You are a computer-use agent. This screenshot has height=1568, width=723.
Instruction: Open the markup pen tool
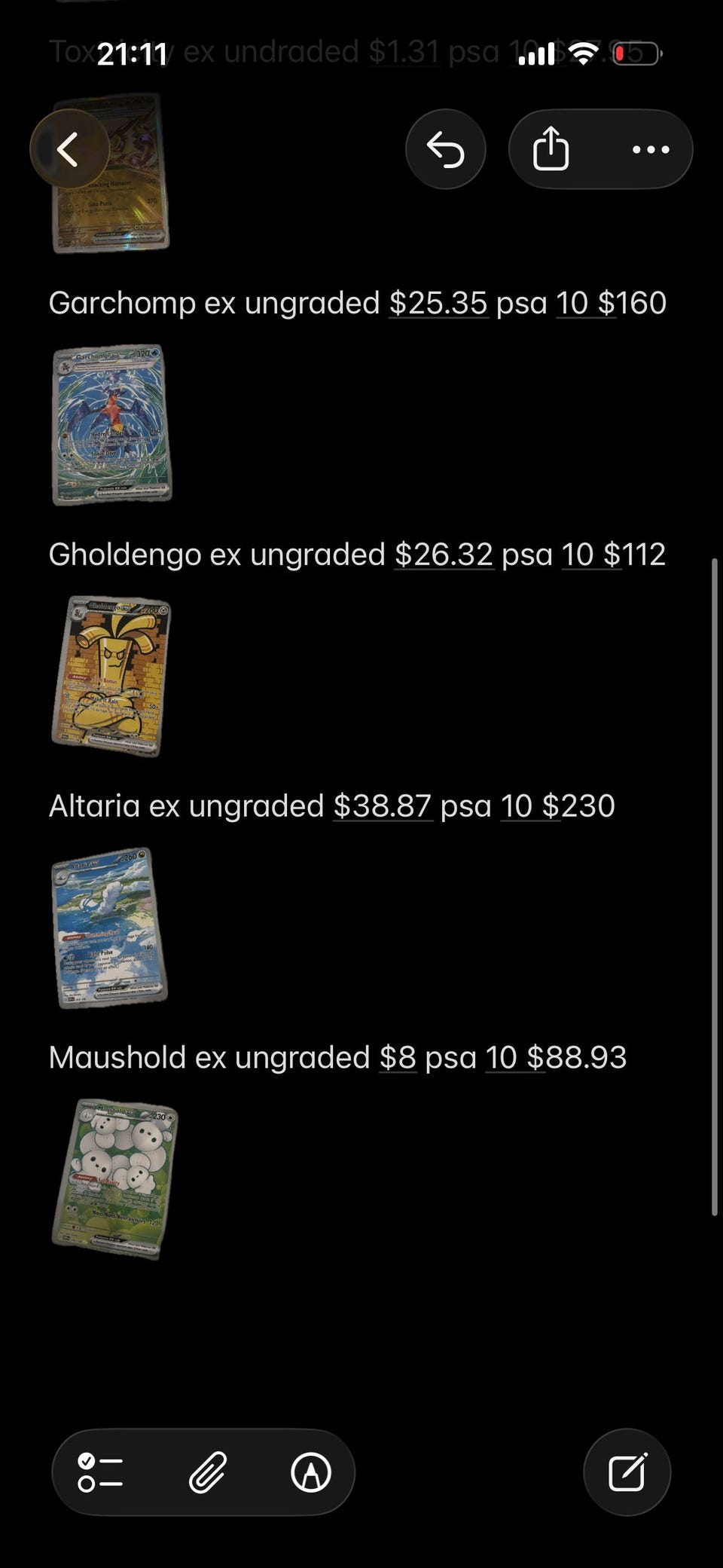pyautogui.click(x=311, y=1472)
